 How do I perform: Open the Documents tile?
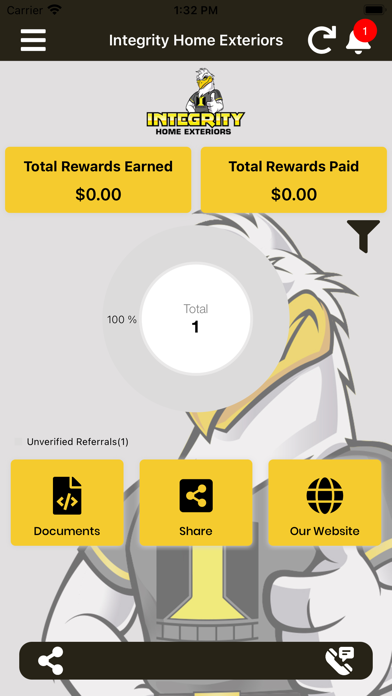(x=67, y=502)
